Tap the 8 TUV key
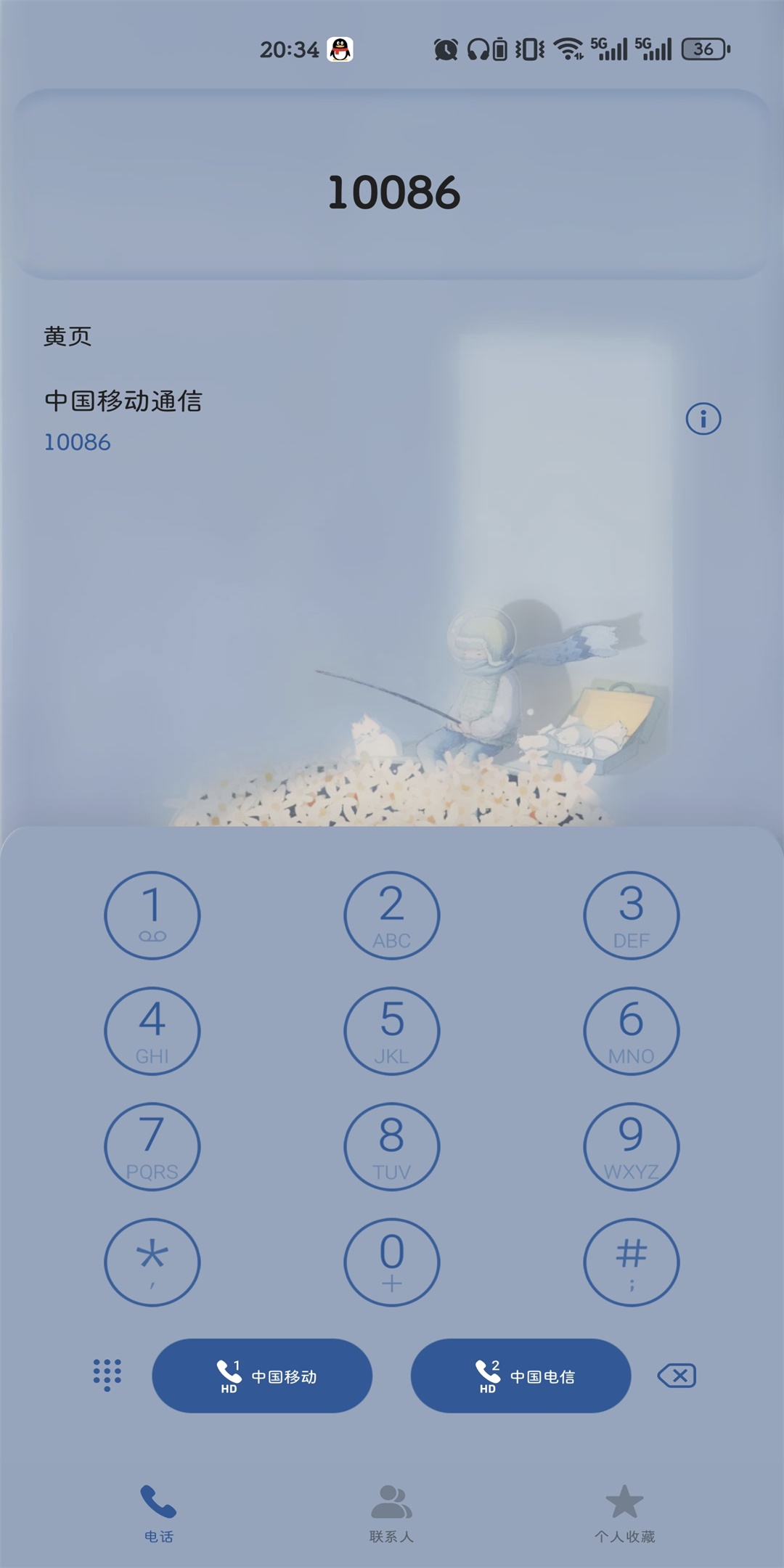 pyautogui.click(x=391, y=1146)
